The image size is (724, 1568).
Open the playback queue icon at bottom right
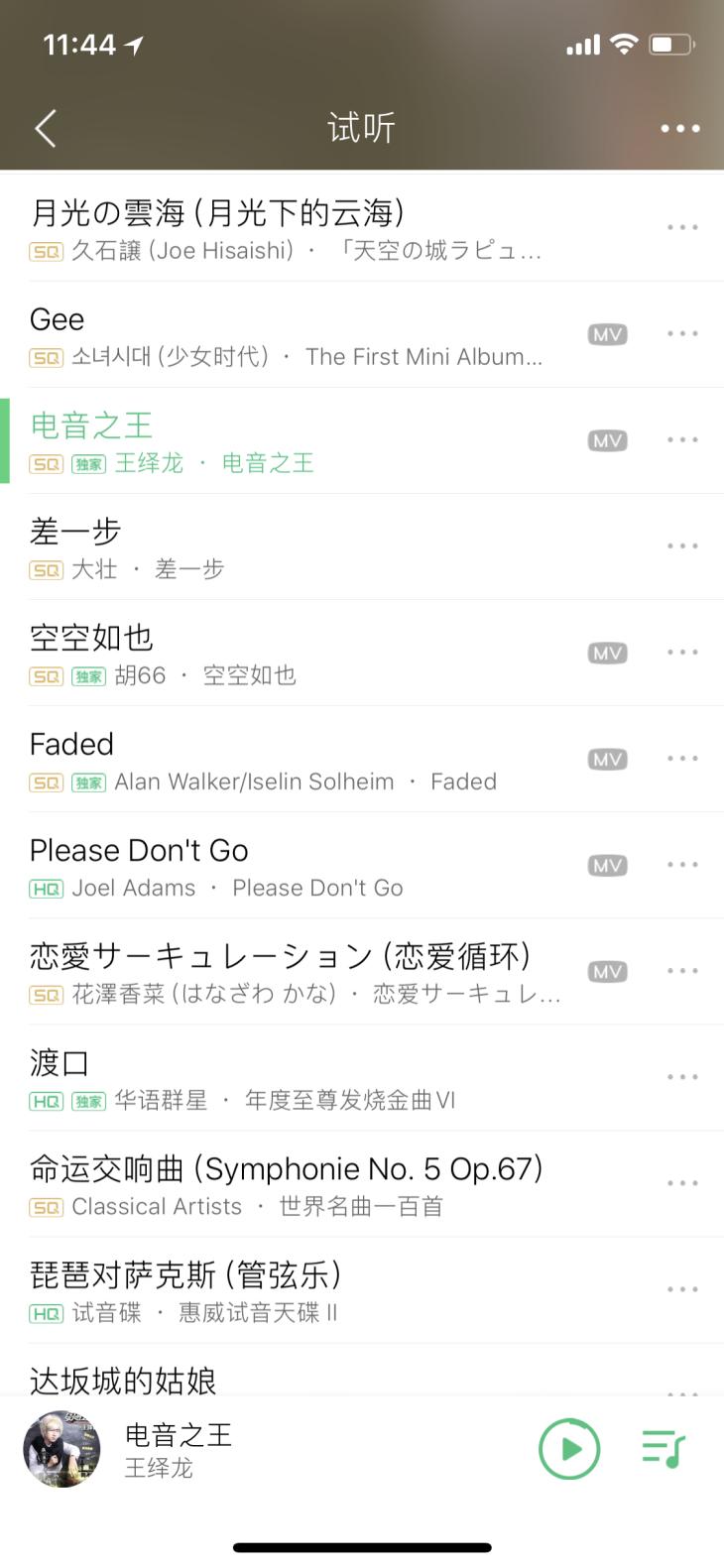point(663,1449)
